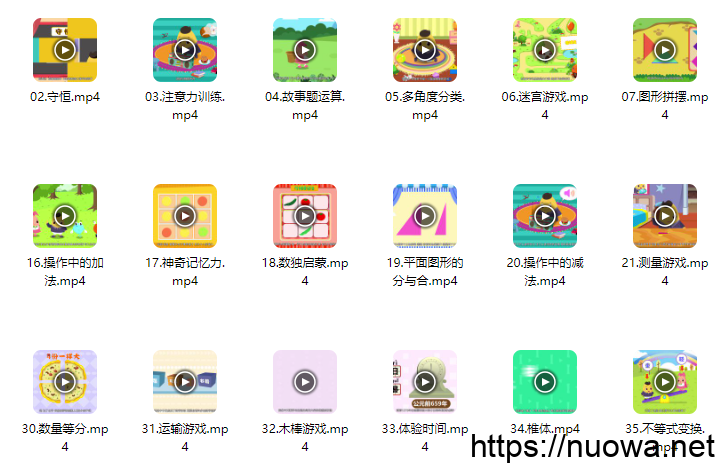Play 33.体验时间.mp4
The height and width of the screenshot is (473, 725).
pyautogui.click(x=425, y=382)
